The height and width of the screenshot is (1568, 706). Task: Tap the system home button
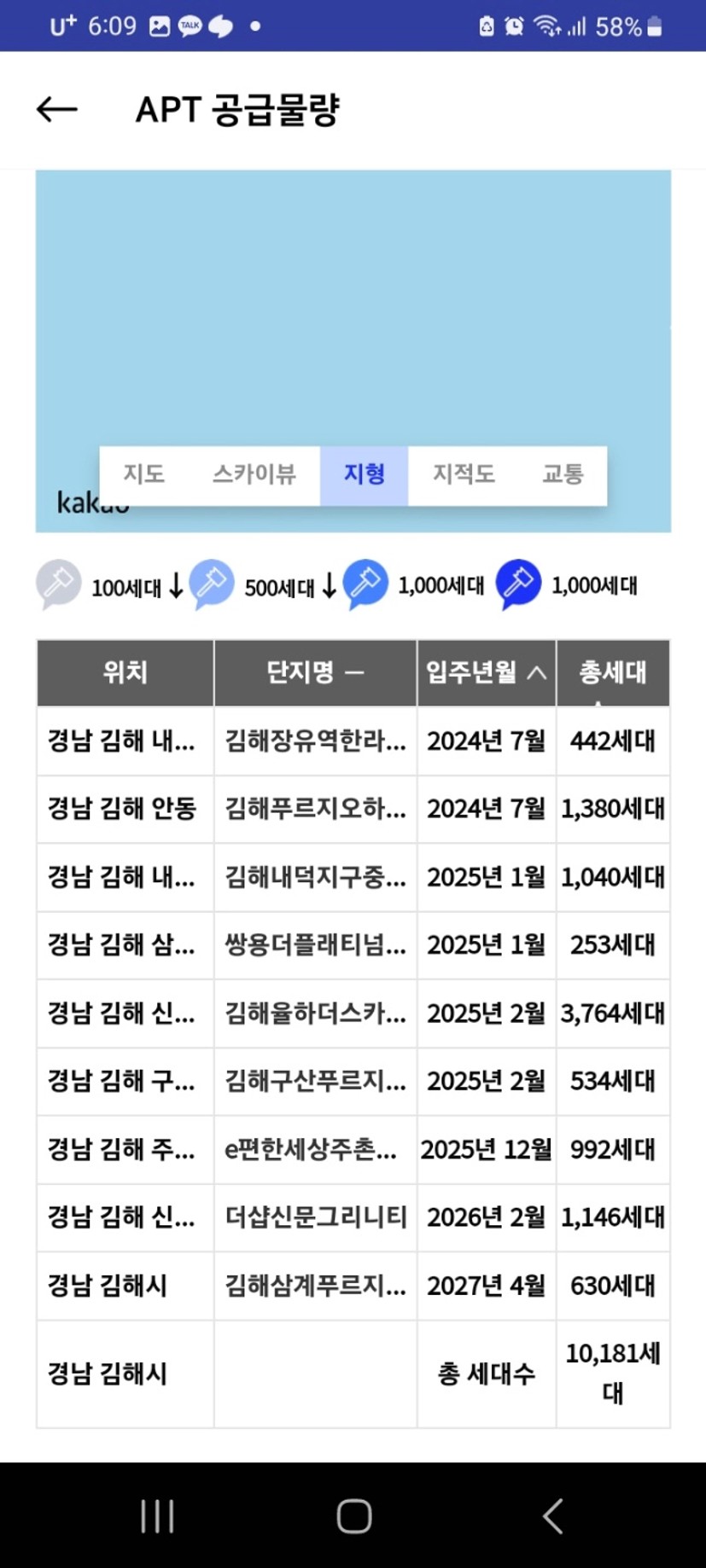coord(353,1516)
